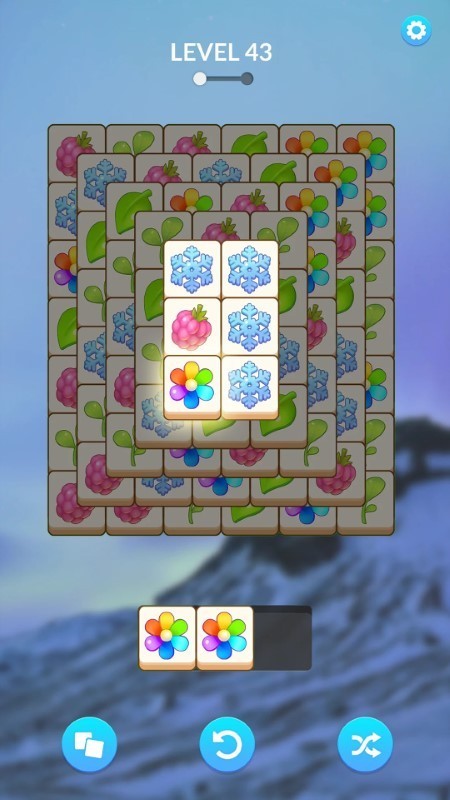Image resolution: width=450 pixels, height=800 pixels.
Task: Select the highlighted rainbow flower tile
Action: click(192, 387)
